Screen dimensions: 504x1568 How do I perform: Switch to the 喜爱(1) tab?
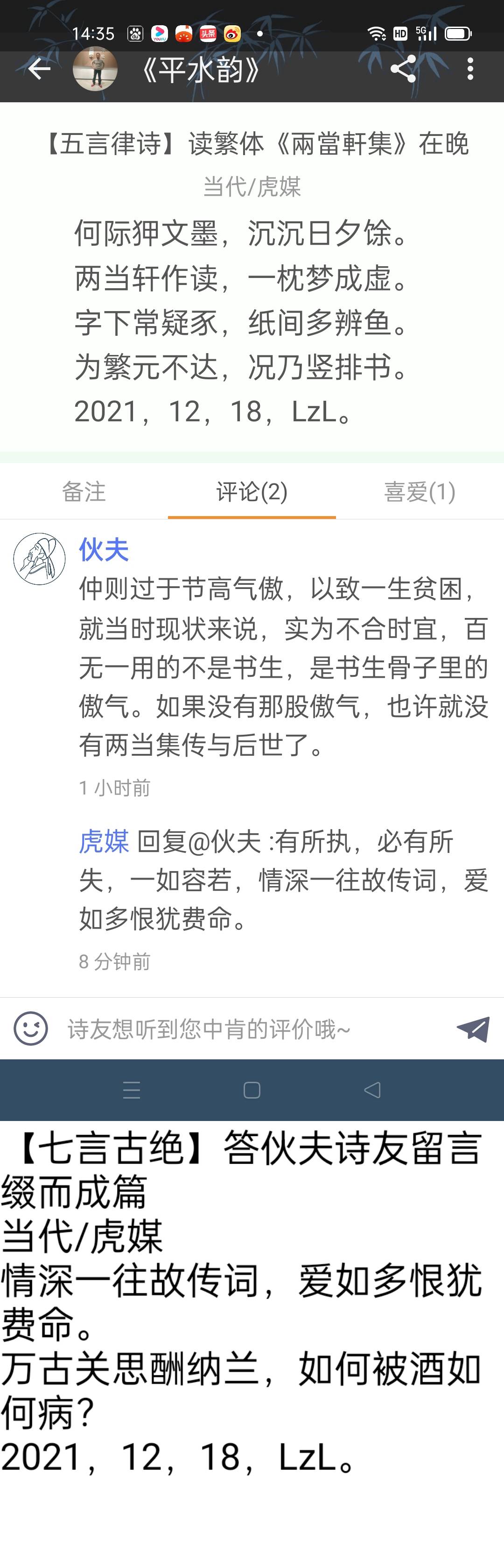[x=420, y=491]
